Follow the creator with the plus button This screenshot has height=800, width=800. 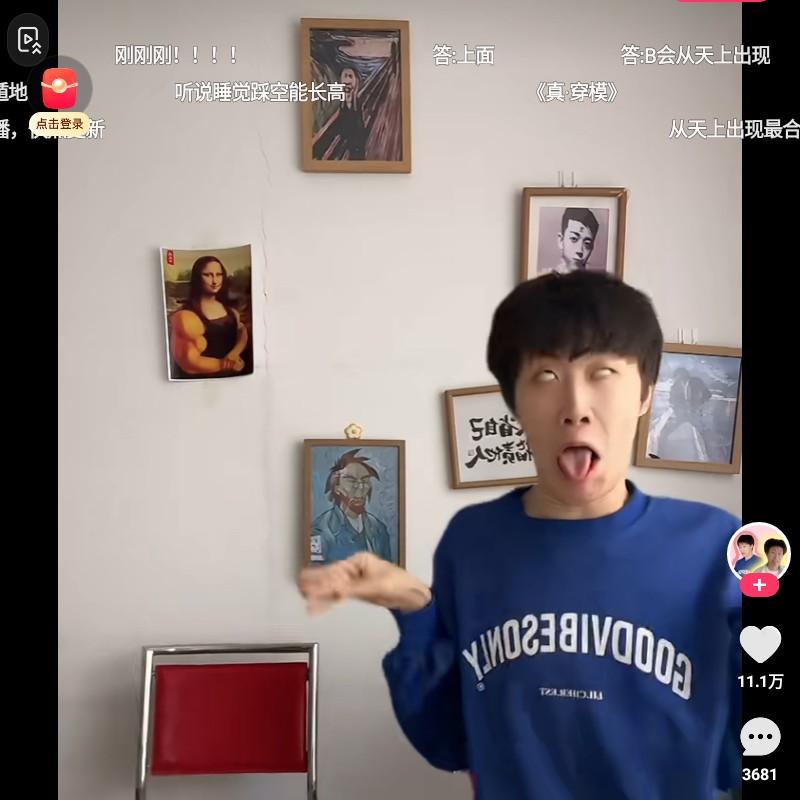pyautogui.click(x=759, y=586)
